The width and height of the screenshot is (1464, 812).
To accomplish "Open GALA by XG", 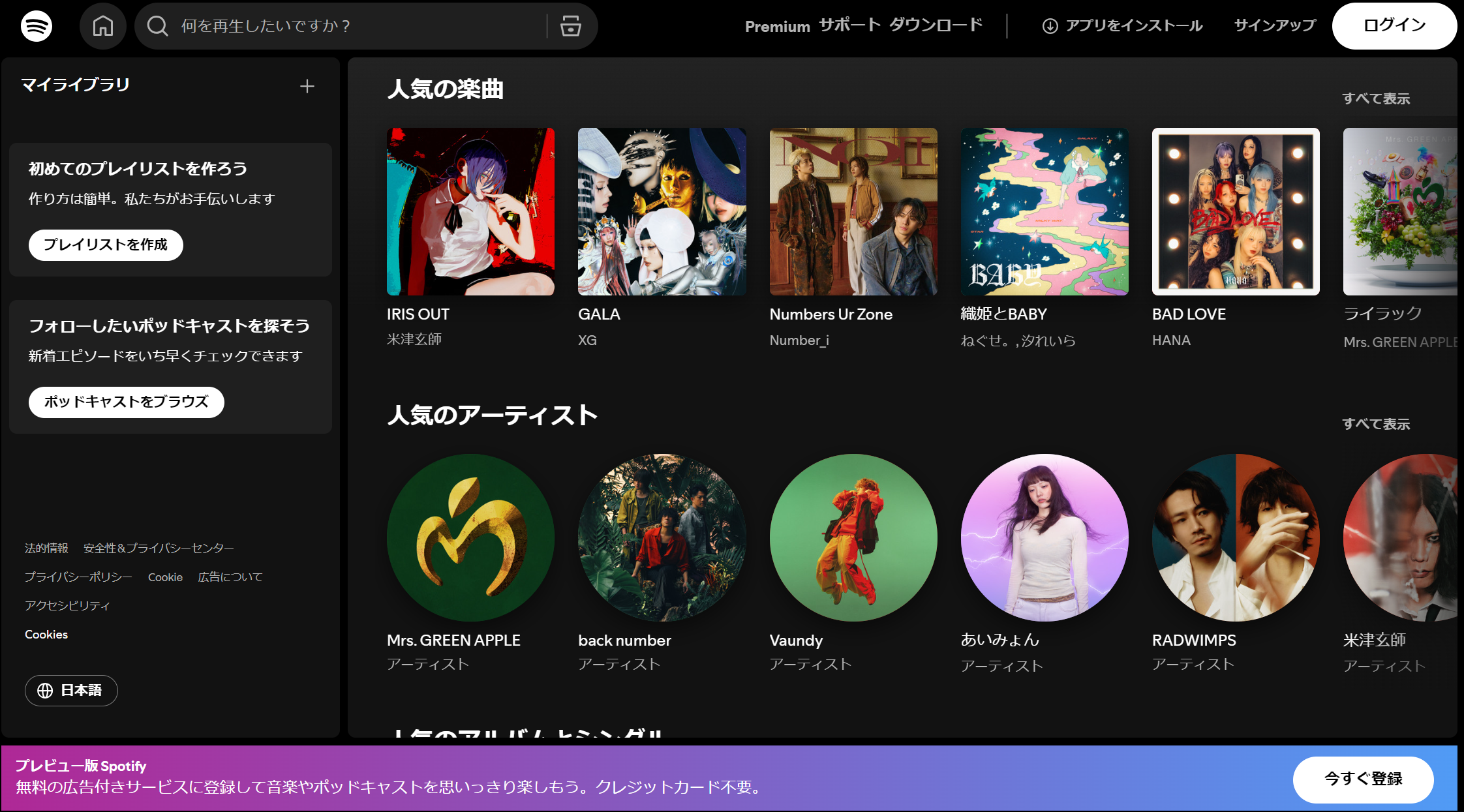I will coord(662,212).
